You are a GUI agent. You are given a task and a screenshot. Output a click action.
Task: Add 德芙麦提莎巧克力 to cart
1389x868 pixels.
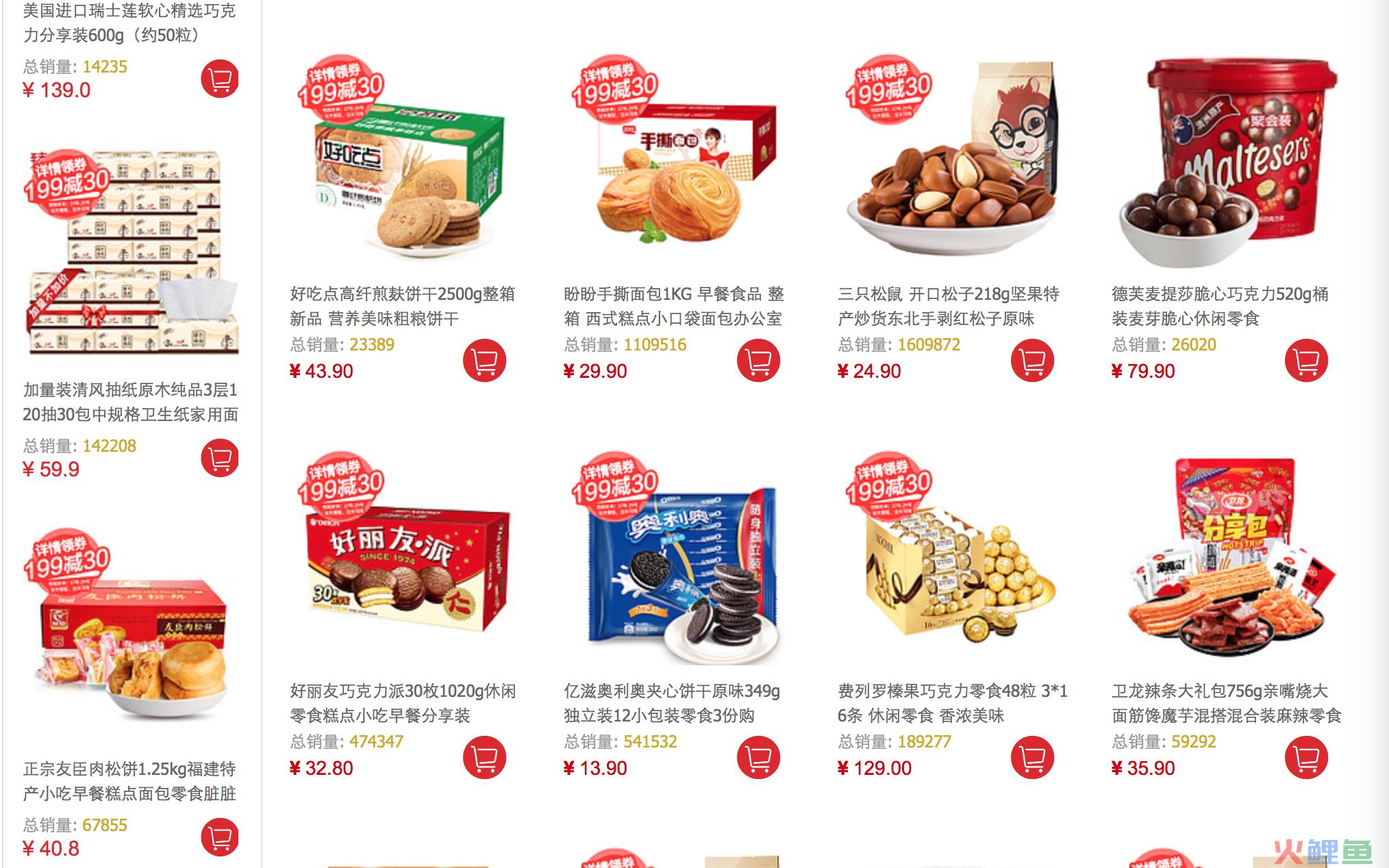click(1306, 360)
